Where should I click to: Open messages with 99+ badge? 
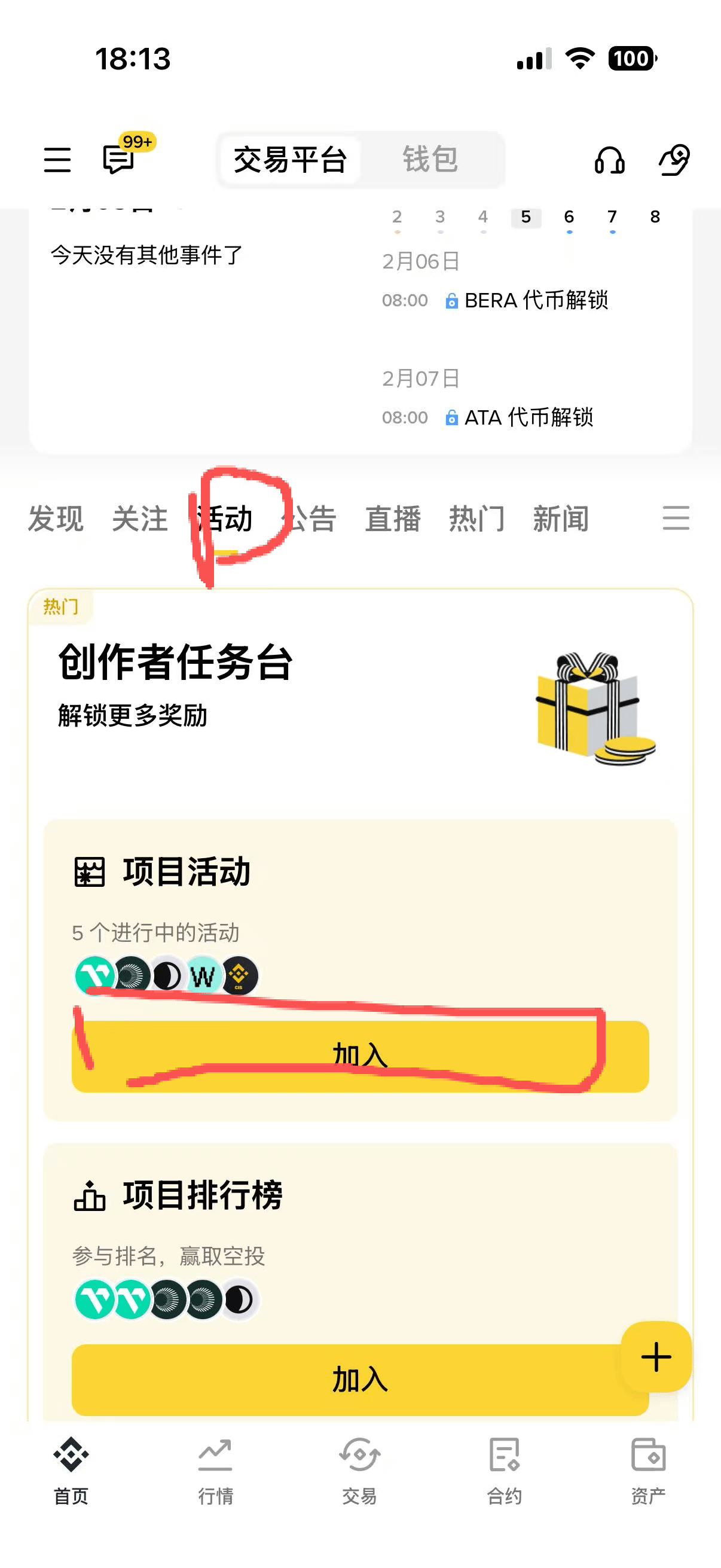[x=119, y=159]
